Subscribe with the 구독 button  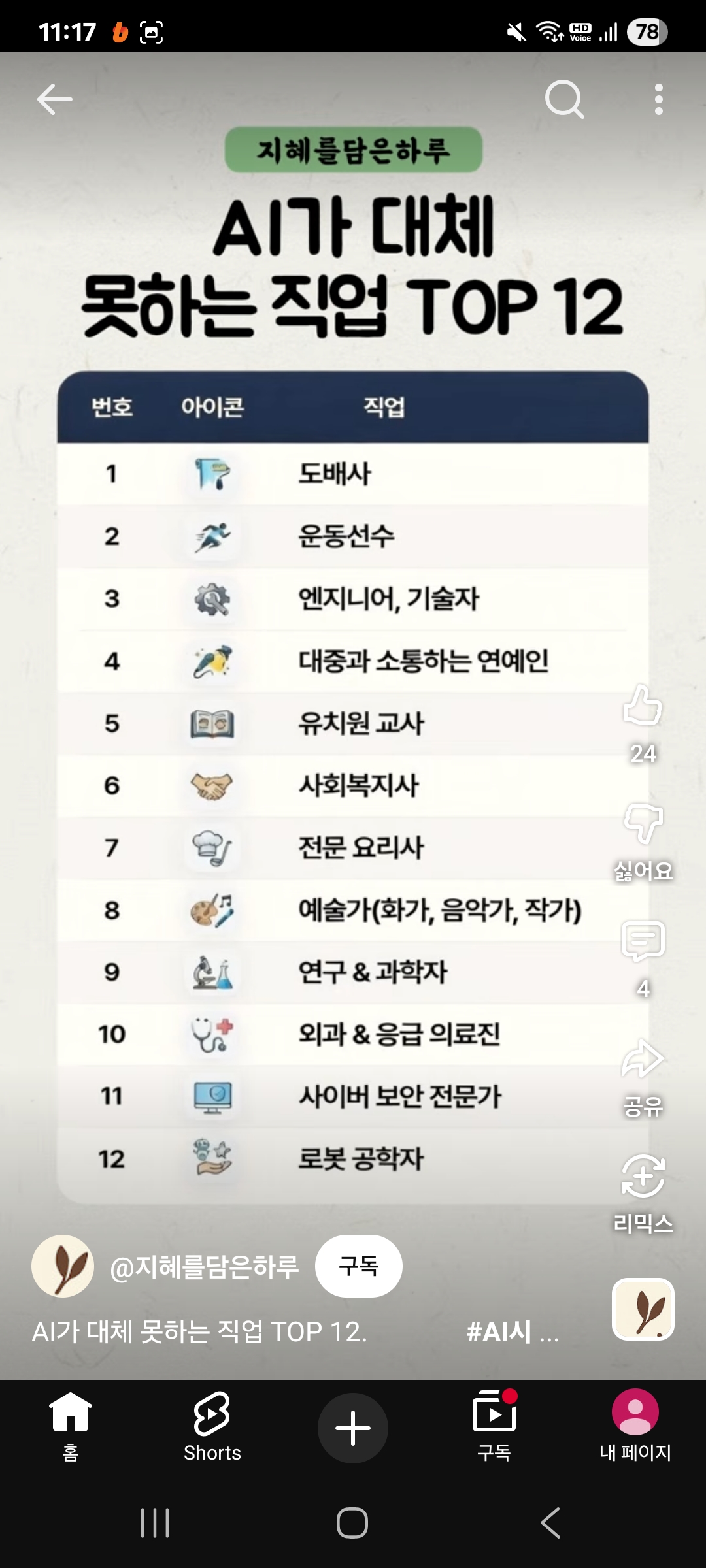pyautogui.click(x=358, y=1266)
